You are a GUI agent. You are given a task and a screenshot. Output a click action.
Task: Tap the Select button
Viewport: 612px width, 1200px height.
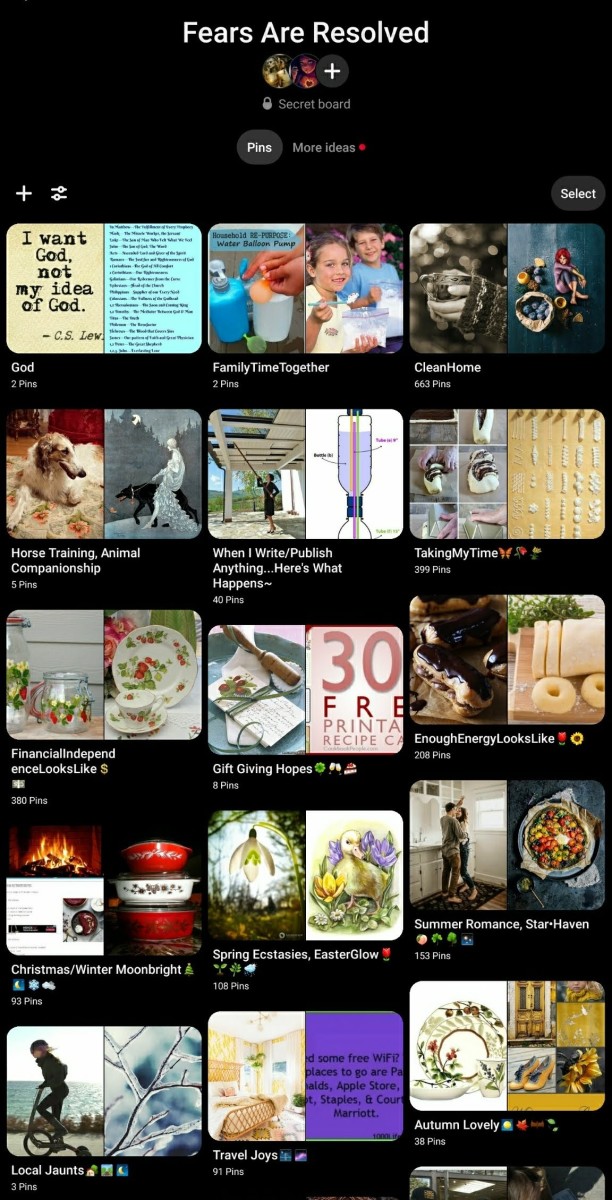pos(578,193)
